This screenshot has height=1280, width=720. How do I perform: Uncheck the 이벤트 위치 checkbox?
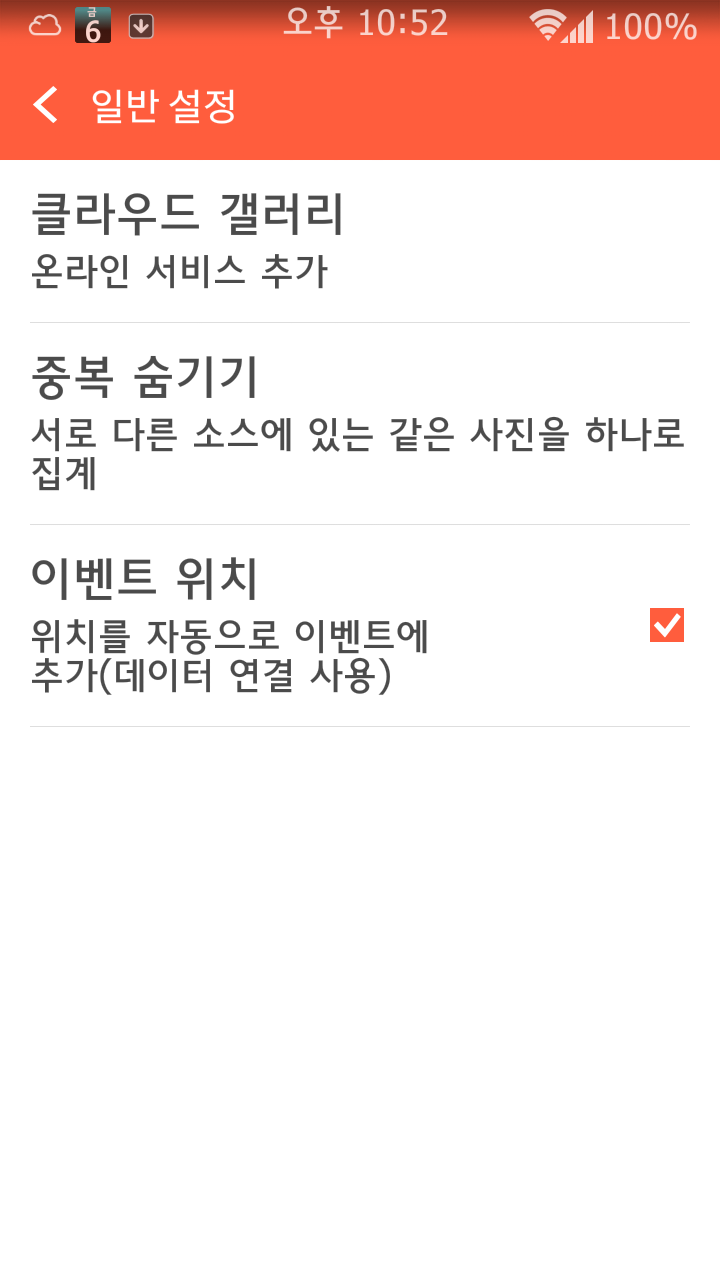tap(666, 625)
